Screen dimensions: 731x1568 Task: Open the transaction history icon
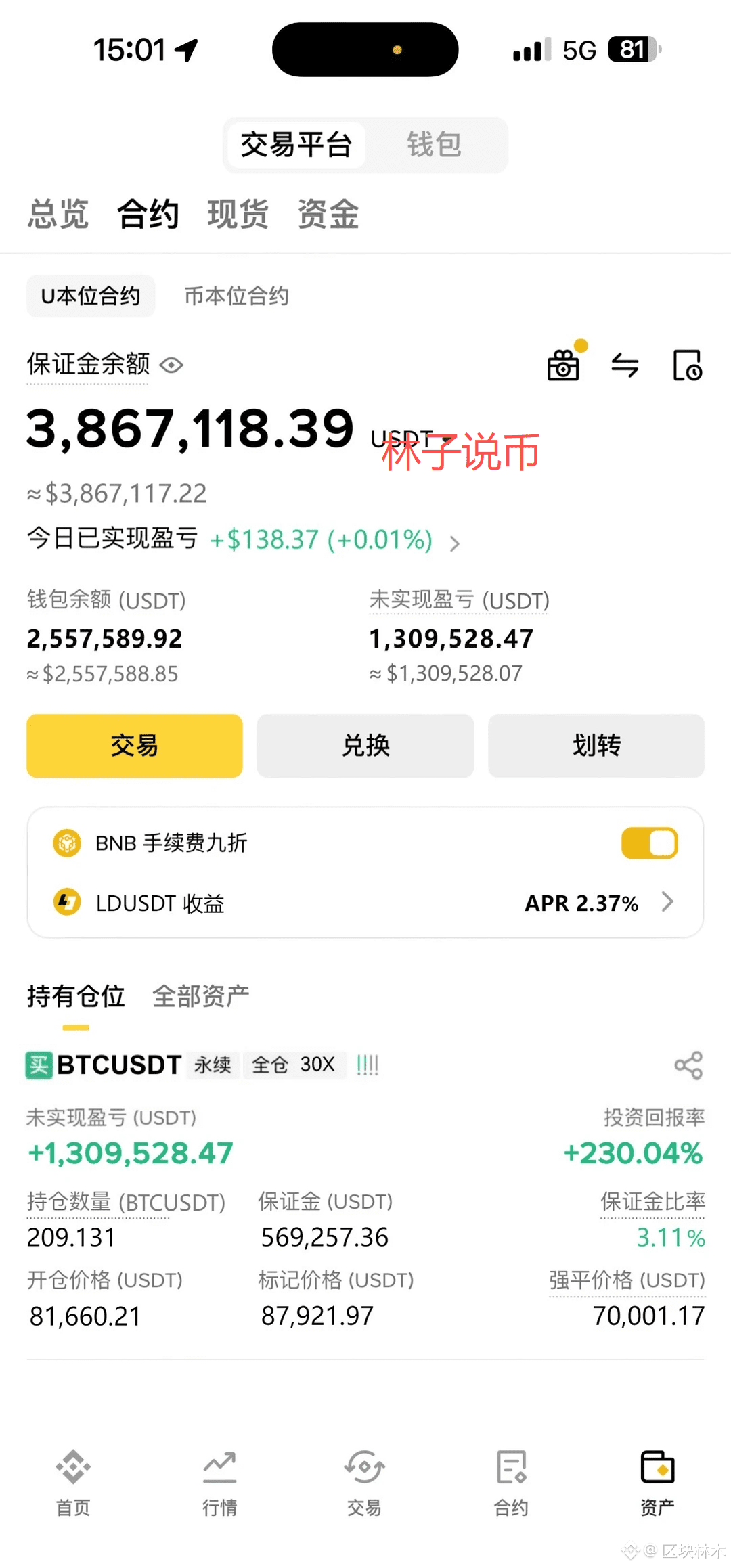(687, 365)
